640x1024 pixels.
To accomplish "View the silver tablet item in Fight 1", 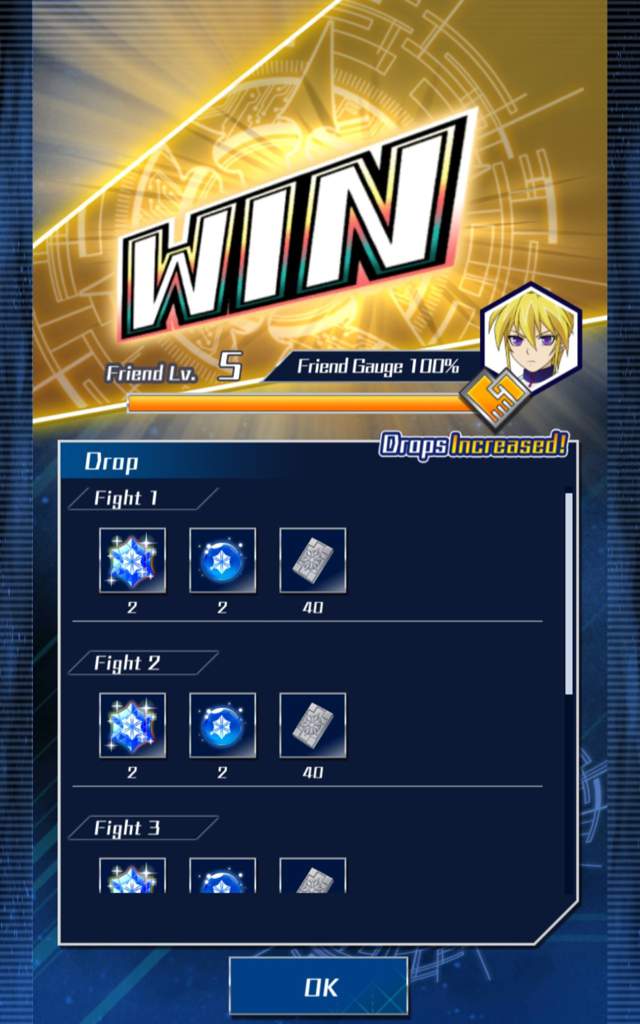I will click(312, 560).
